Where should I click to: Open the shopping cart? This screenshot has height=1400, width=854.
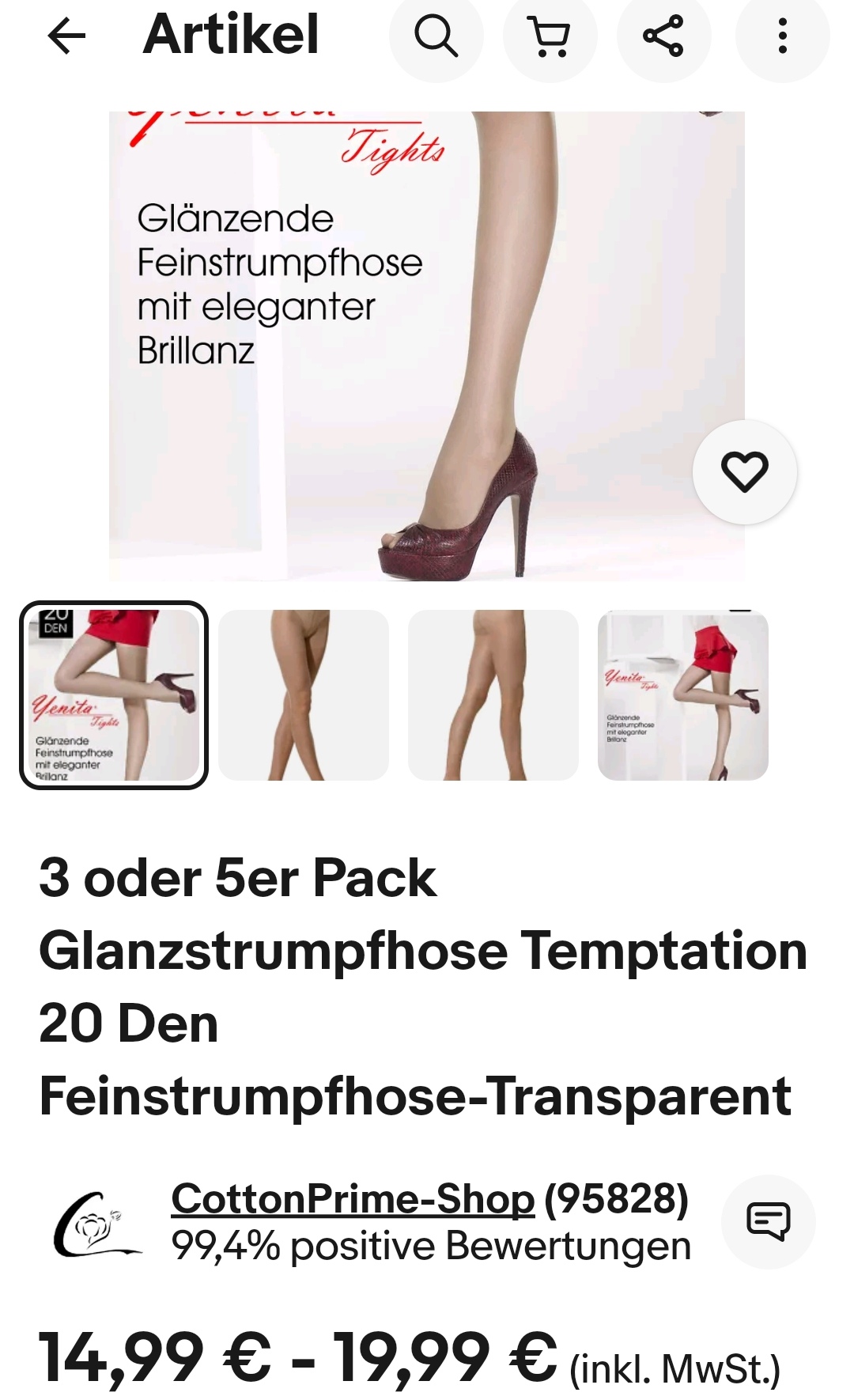coord(550,36)
